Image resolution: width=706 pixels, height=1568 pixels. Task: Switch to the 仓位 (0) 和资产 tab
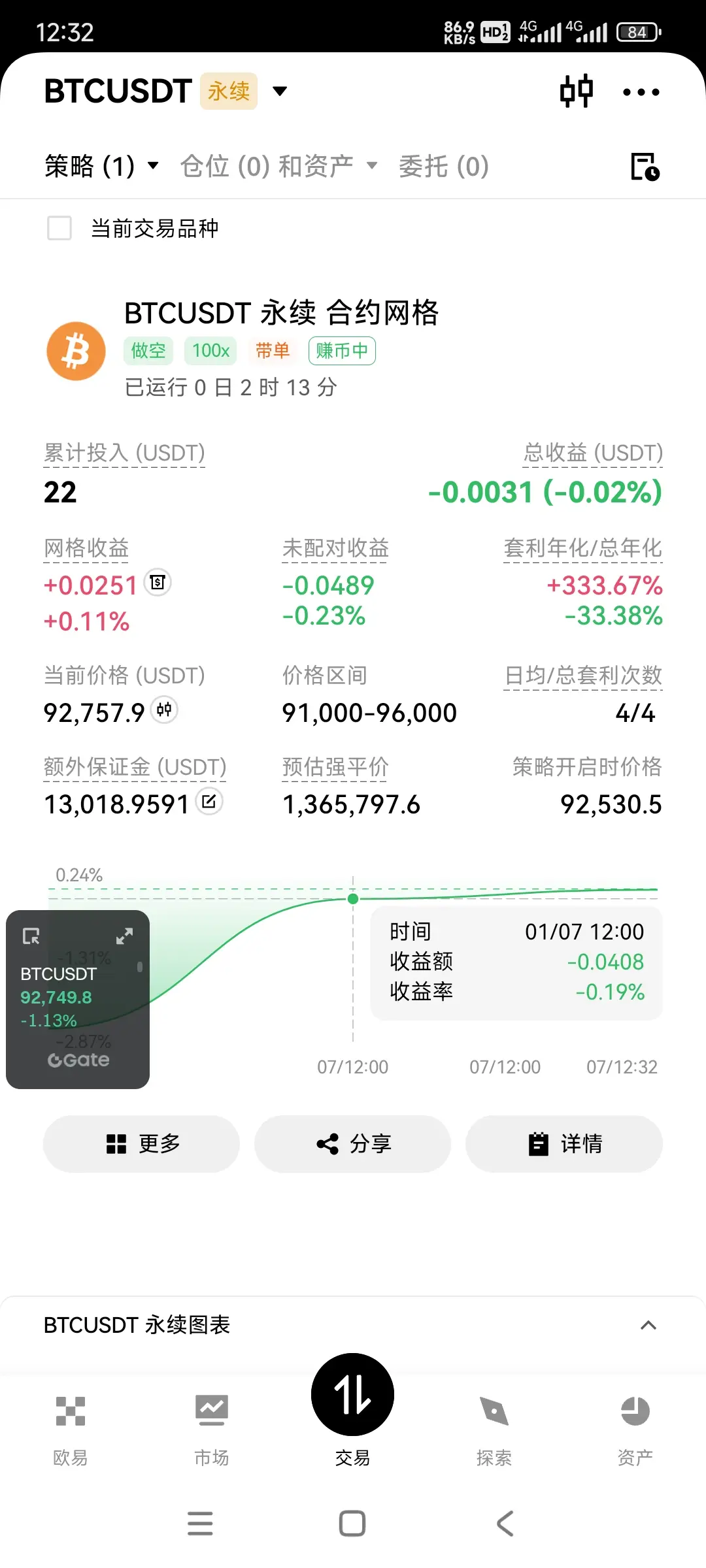278,166
